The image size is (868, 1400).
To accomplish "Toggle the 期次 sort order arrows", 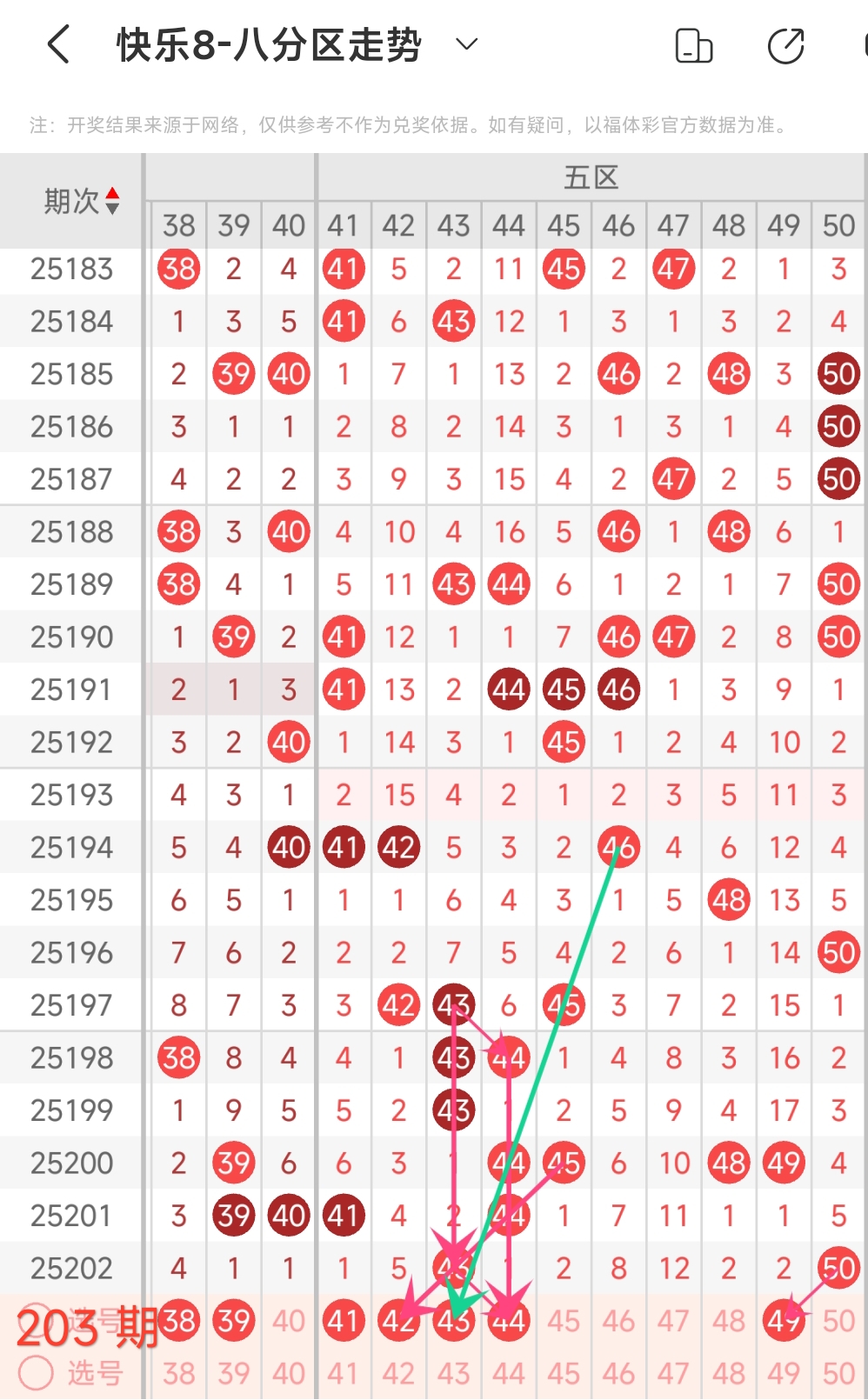I will (x=112, y=201).
